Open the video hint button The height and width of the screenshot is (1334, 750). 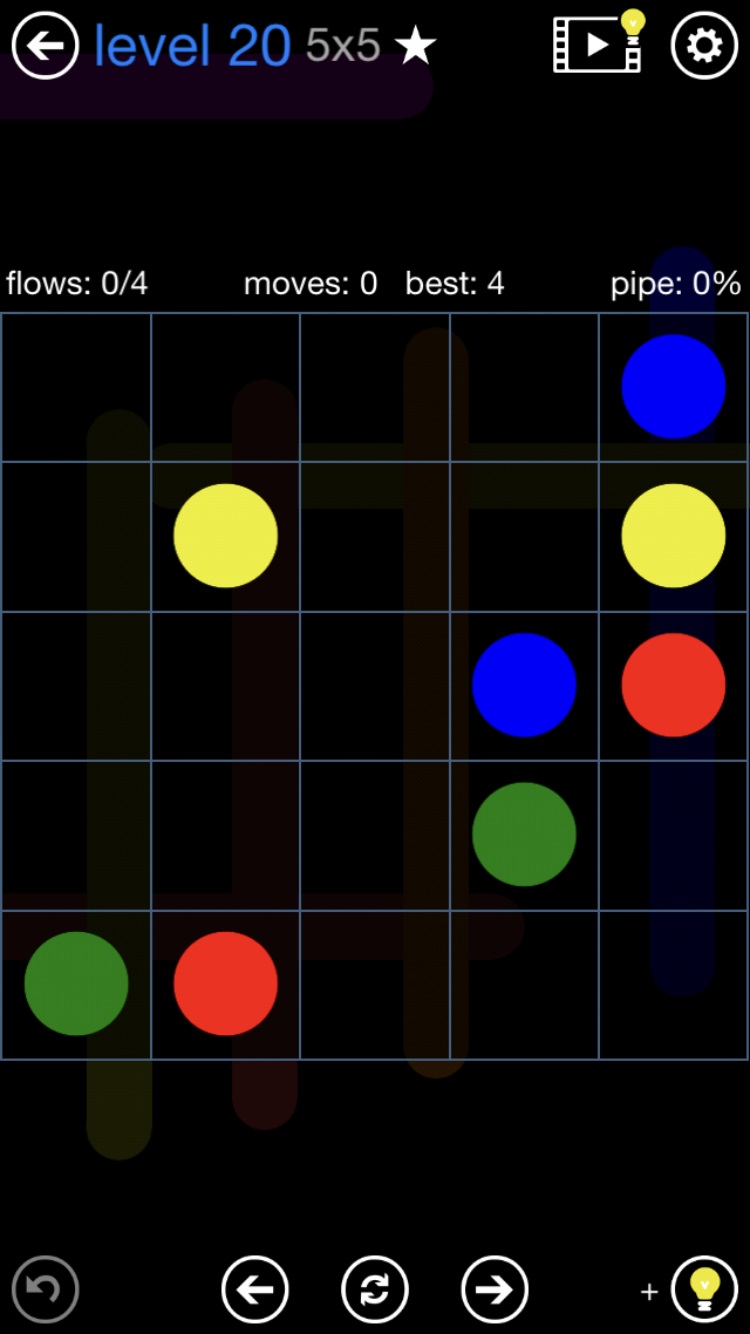click(598, 44)
